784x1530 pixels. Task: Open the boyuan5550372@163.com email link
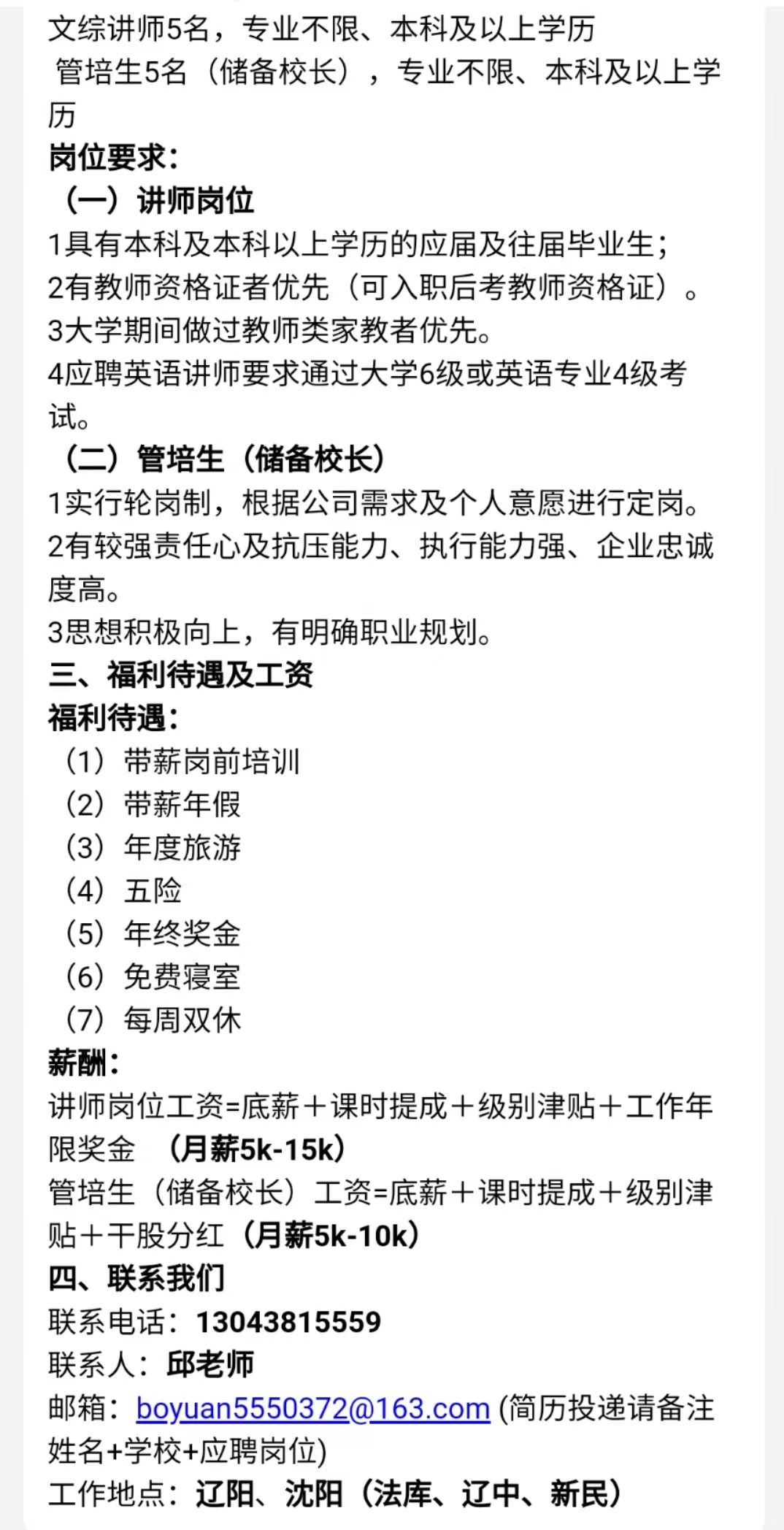[x=312, y=1409]
